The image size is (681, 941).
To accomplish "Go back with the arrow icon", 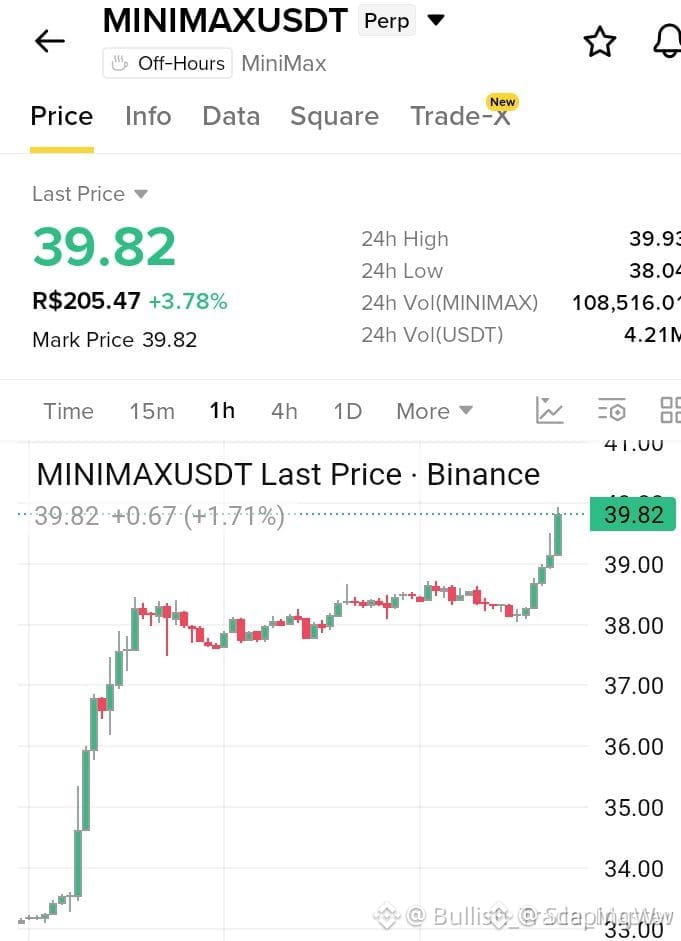I will tap(50, 41).
